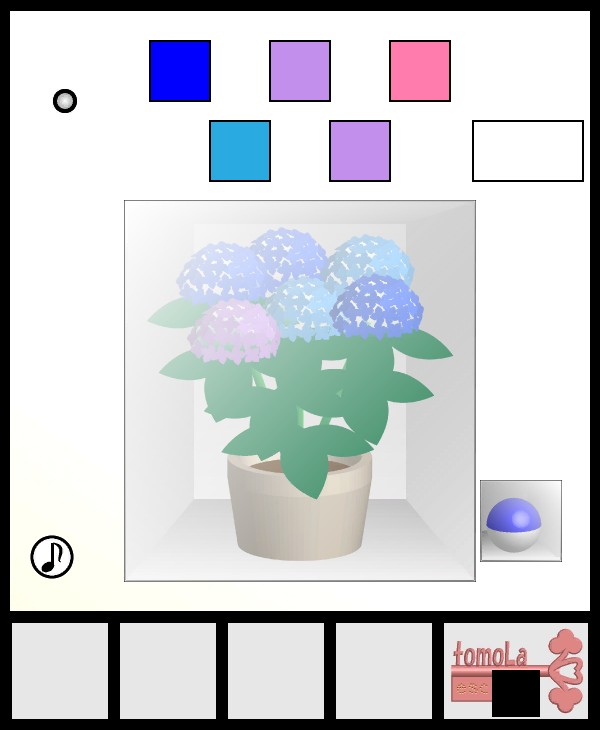The height and width of the screenshot is (730, 600).
Task: Tap the sky blue color square
Action: pyautogui.click(x=240, y=151)
